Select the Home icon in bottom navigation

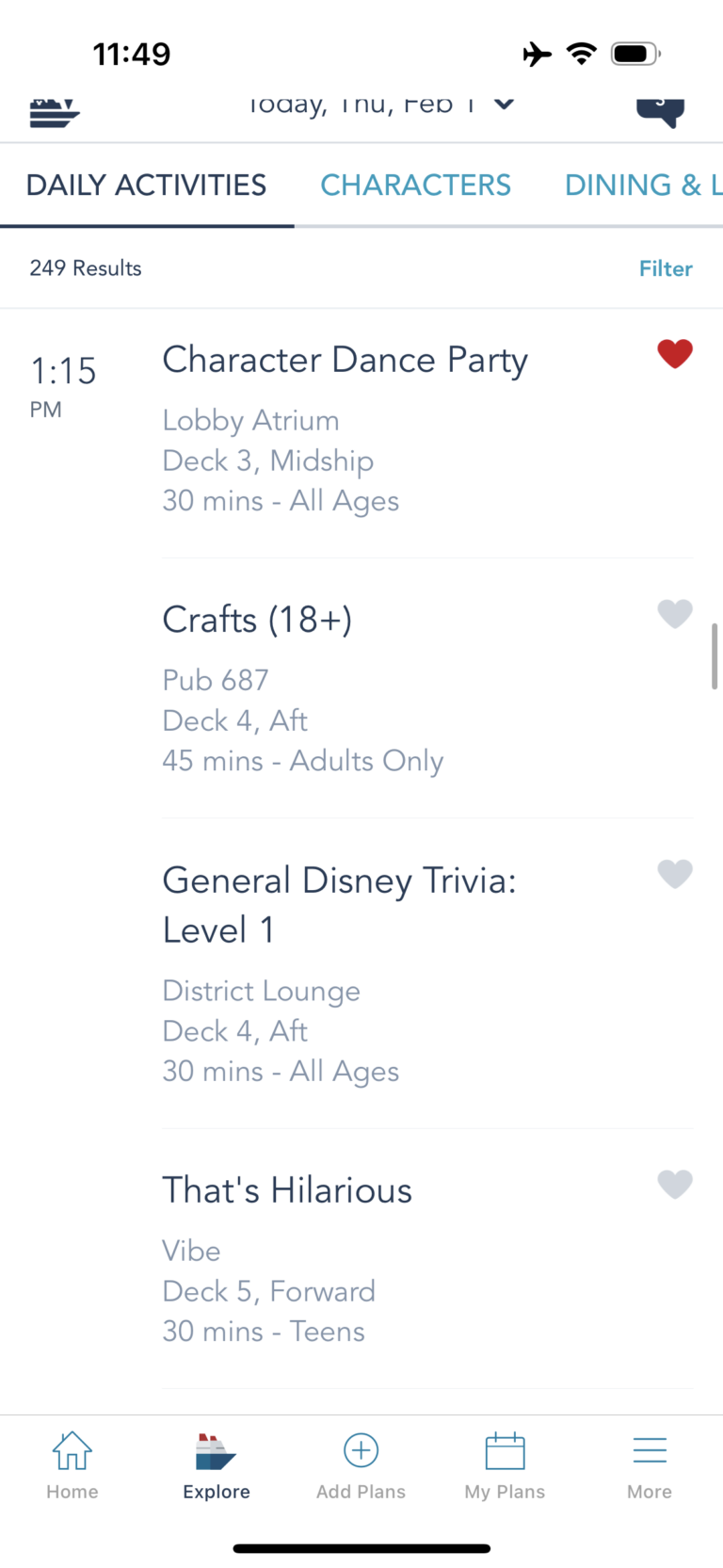[x=72, y=1463]
